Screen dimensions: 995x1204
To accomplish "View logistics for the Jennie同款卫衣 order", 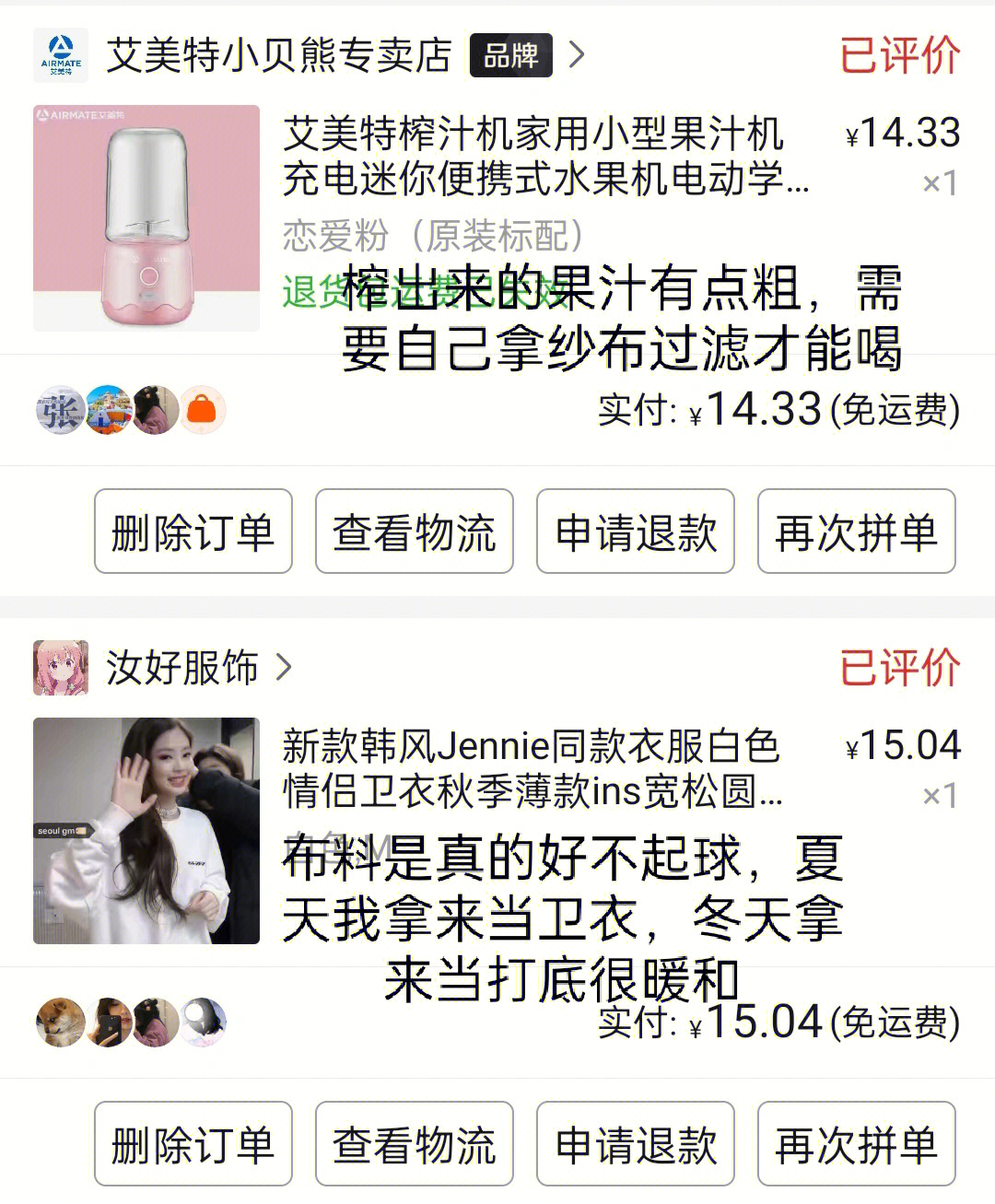I will (x=415, y=1145).
